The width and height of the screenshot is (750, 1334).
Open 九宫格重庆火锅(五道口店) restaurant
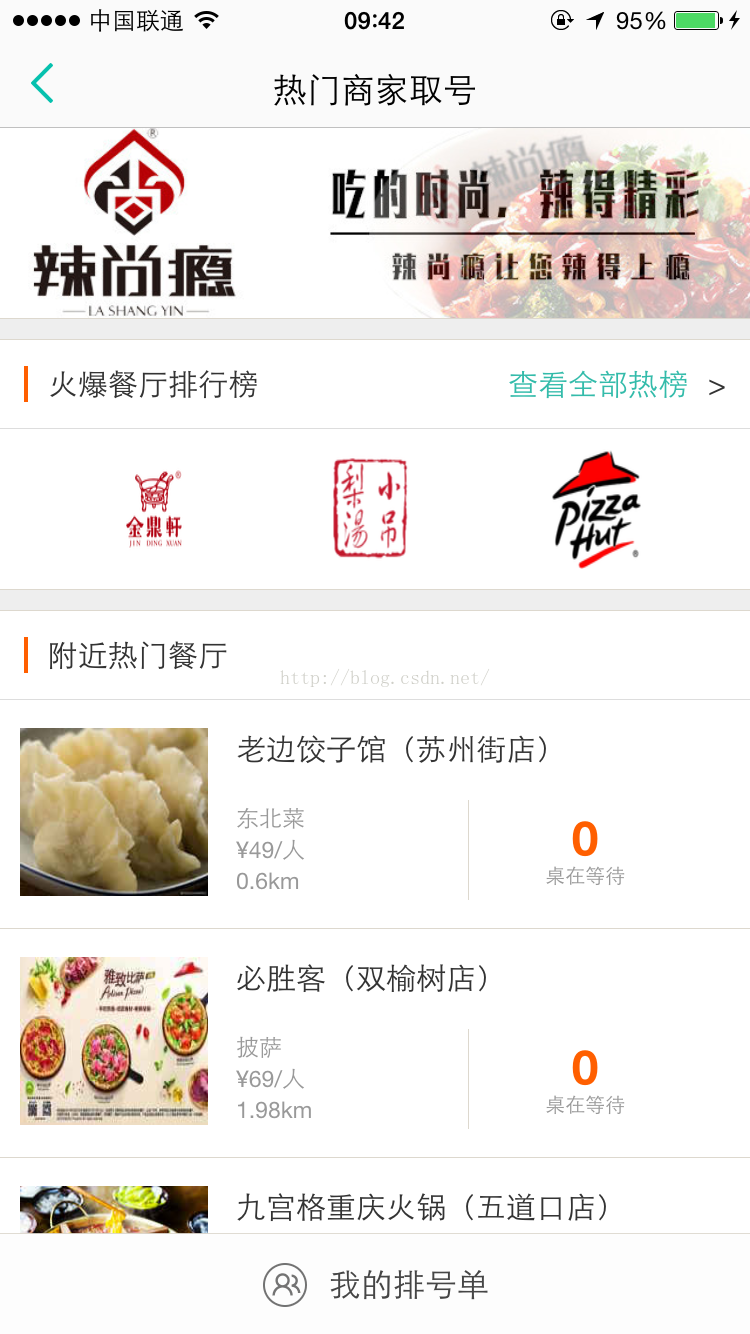375,1196
